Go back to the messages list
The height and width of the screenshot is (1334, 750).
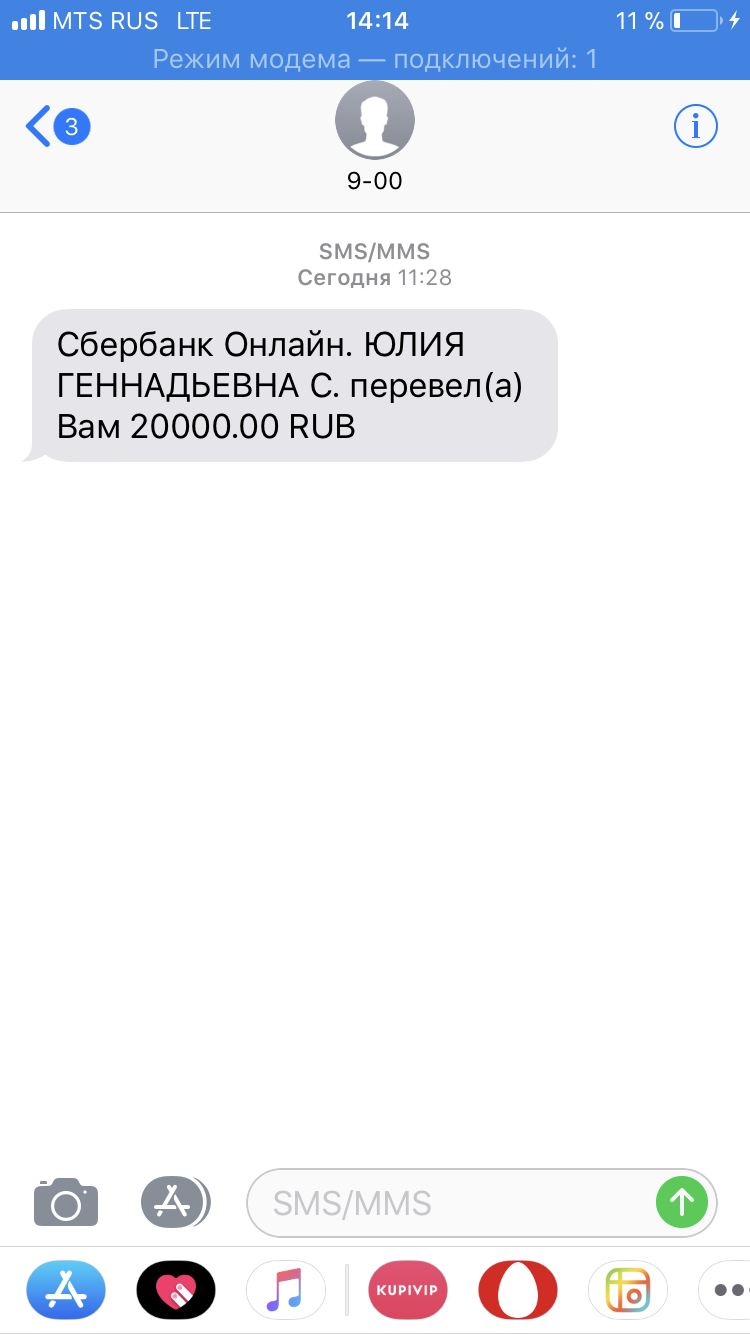click(x=57, y=127)
